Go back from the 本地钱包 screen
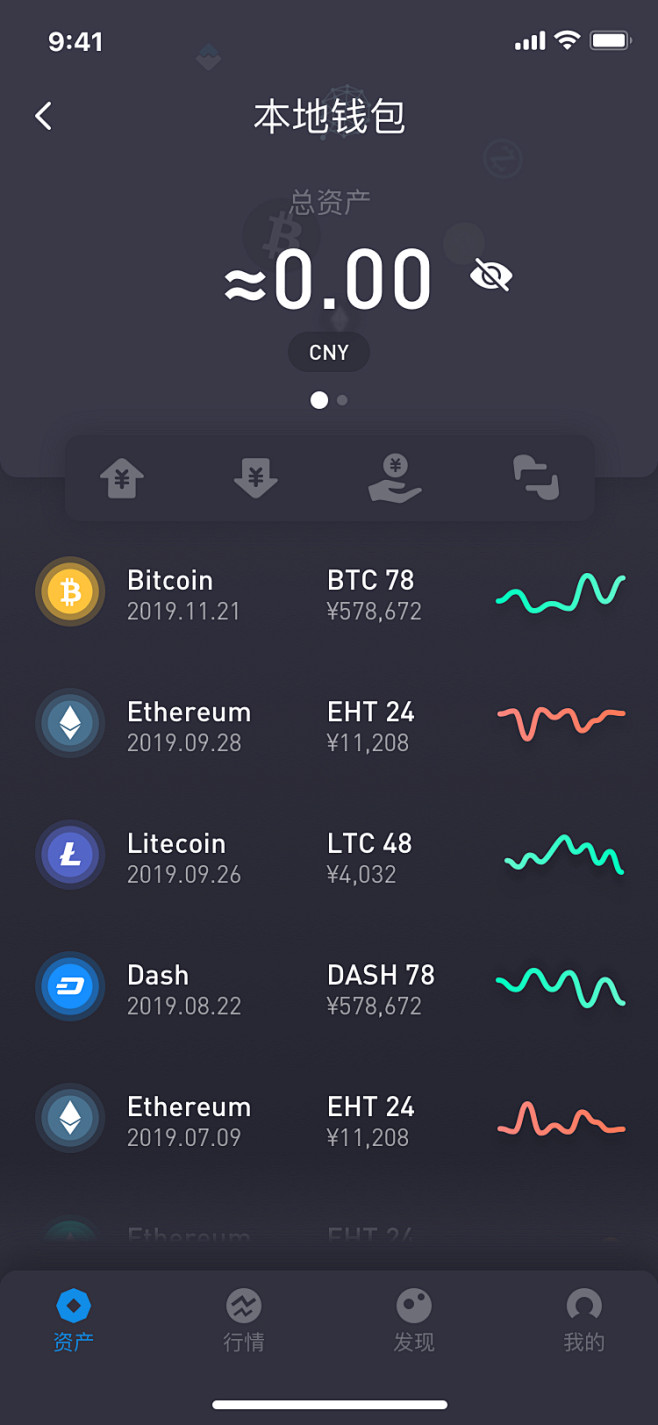Image resolution: width=658 pixels, height=1425 pixels. point(43,117)
